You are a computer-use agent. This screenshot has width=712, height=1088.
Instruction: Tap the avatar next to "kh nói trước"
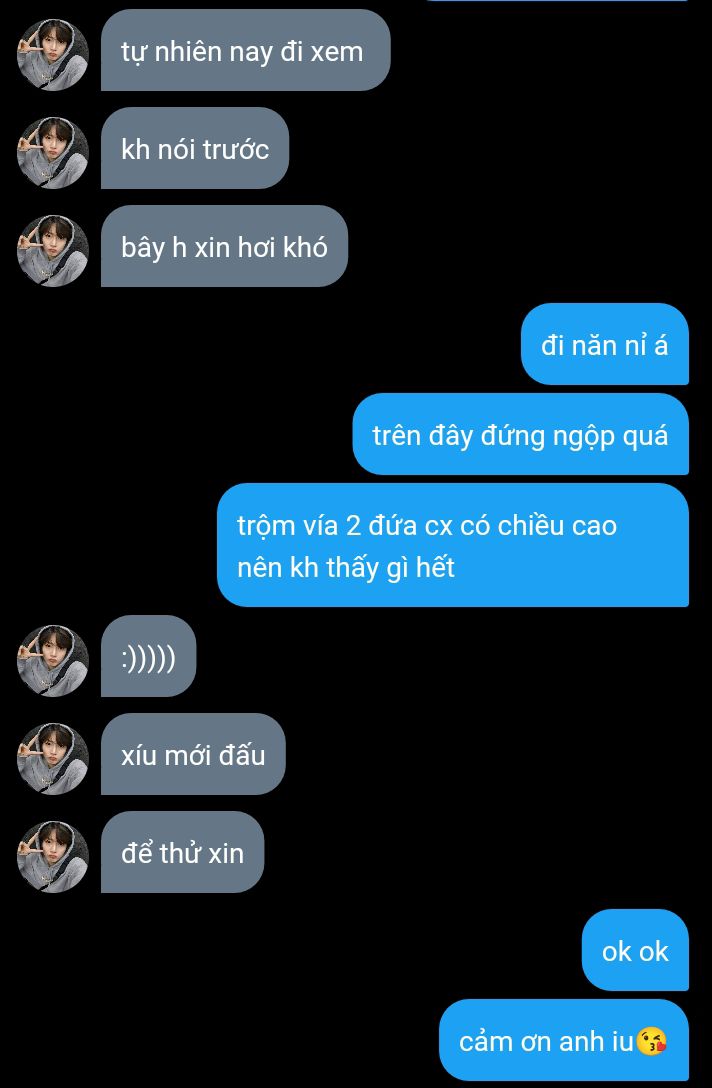click(53, 152)
